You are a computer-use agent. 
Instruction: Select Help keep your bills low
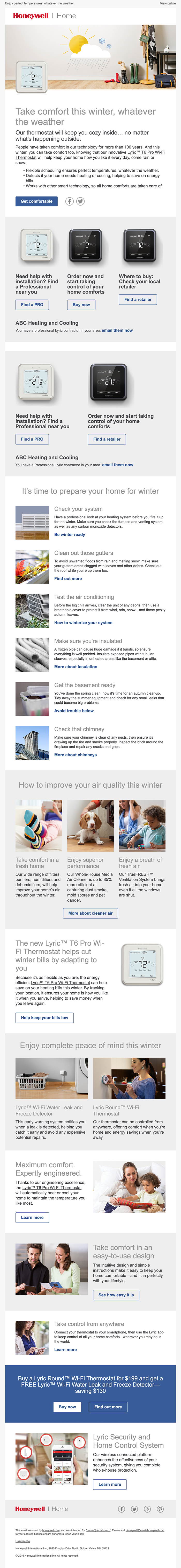tap(44, 1017)
